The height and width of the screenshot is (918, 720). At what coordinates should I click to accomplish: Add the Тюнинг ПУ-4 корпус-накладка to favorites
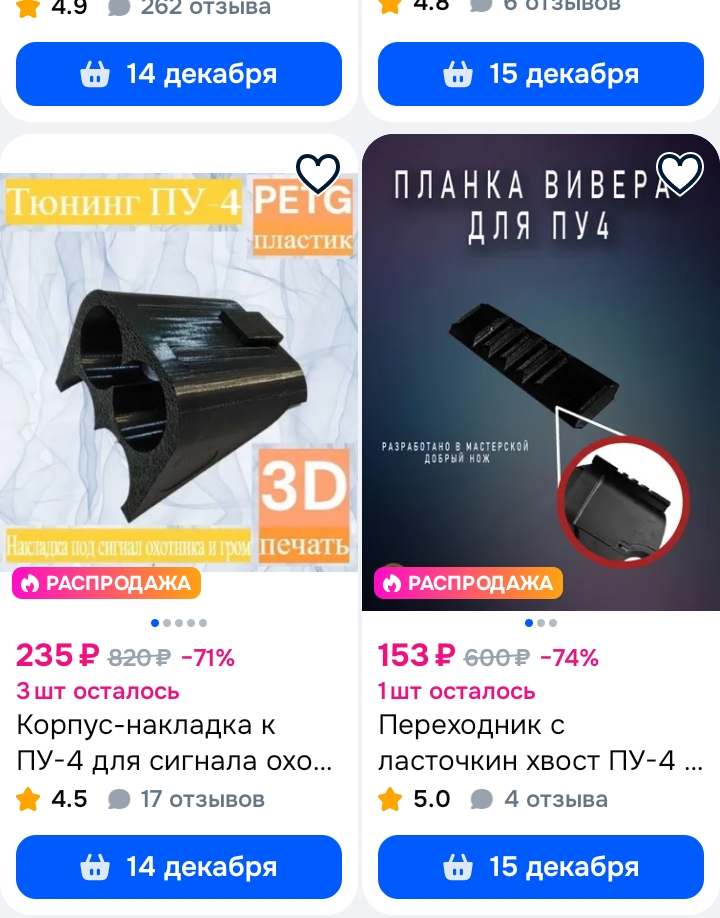pos(319,174)
